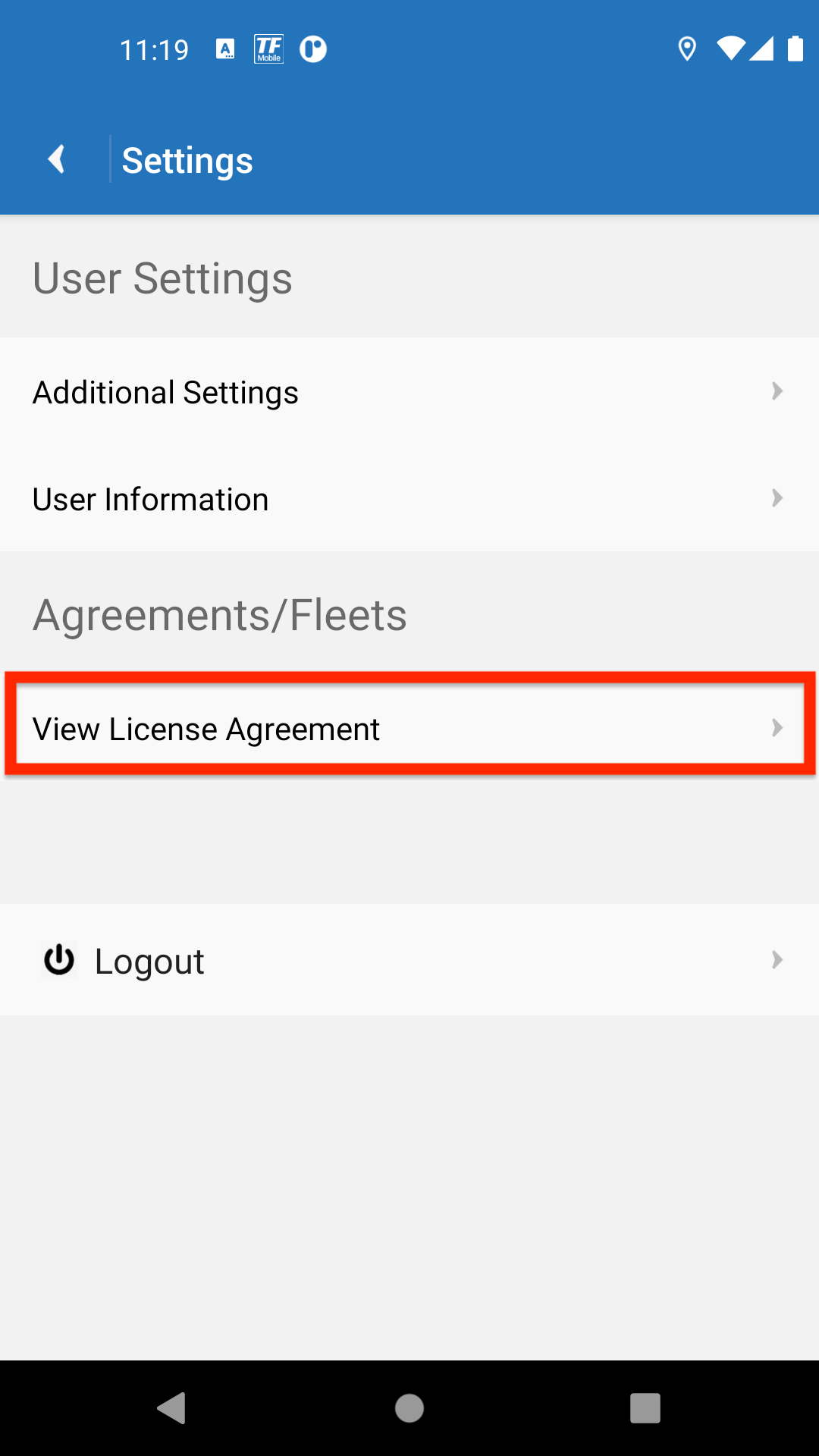Open the system recent apps view
Viewport: 819px width, 1456px height.
pyautogui.click(x=645, y=1408)
